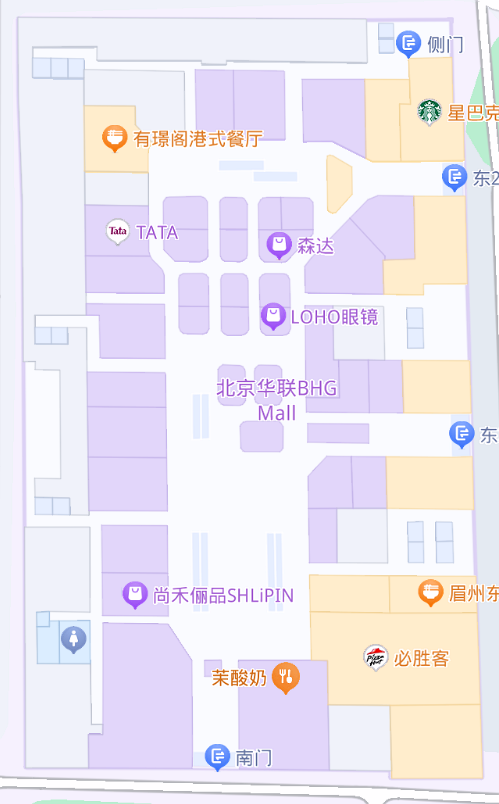Open the 森达 shop marker
Image resolution: width=499 pixels, height=804 pixels.
click(x=279, y=246)
